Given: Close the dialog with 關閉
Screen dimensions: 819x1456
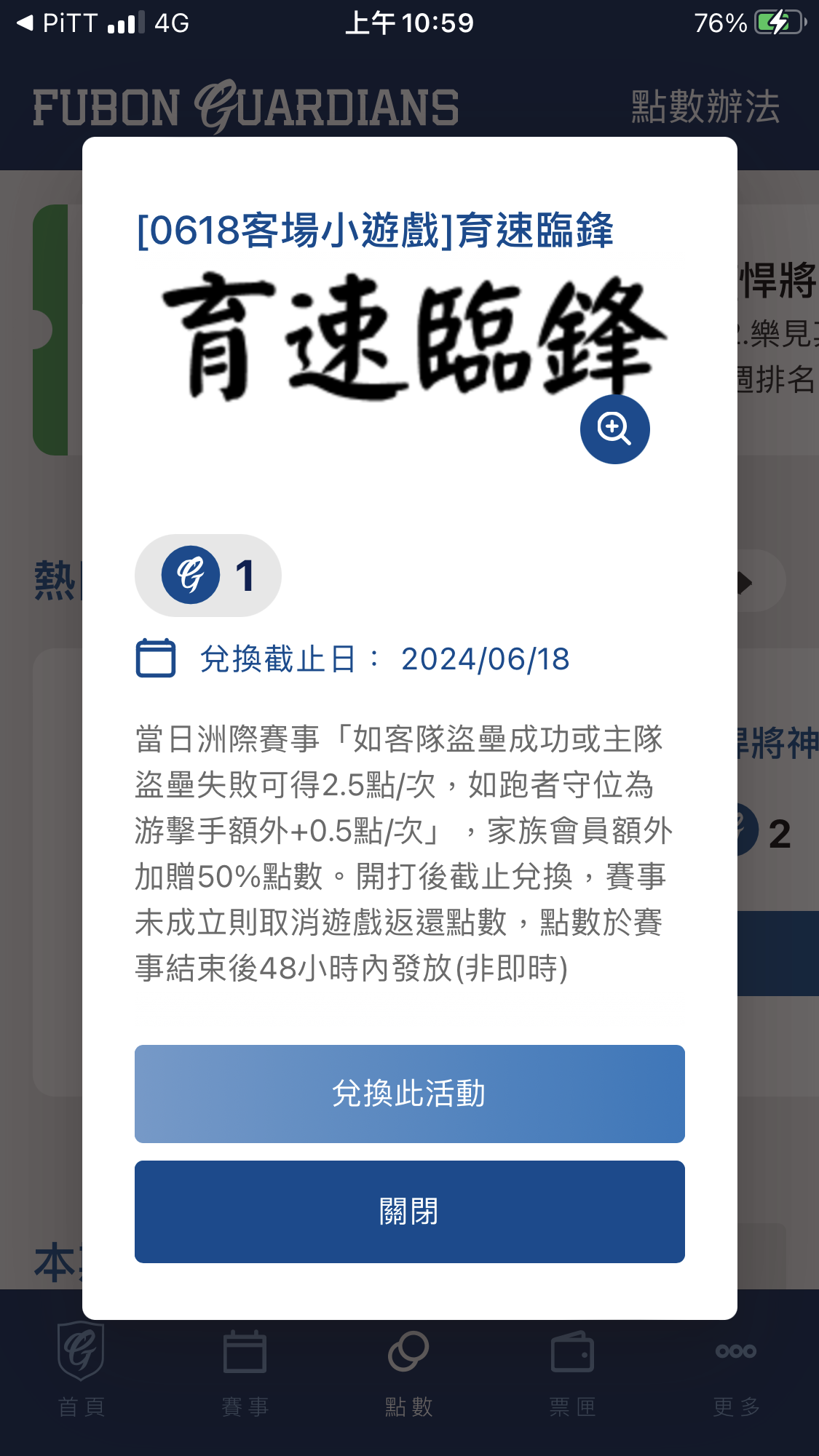Looking at the screenshot, I should pyautogui.click(x=409, y=1212).
